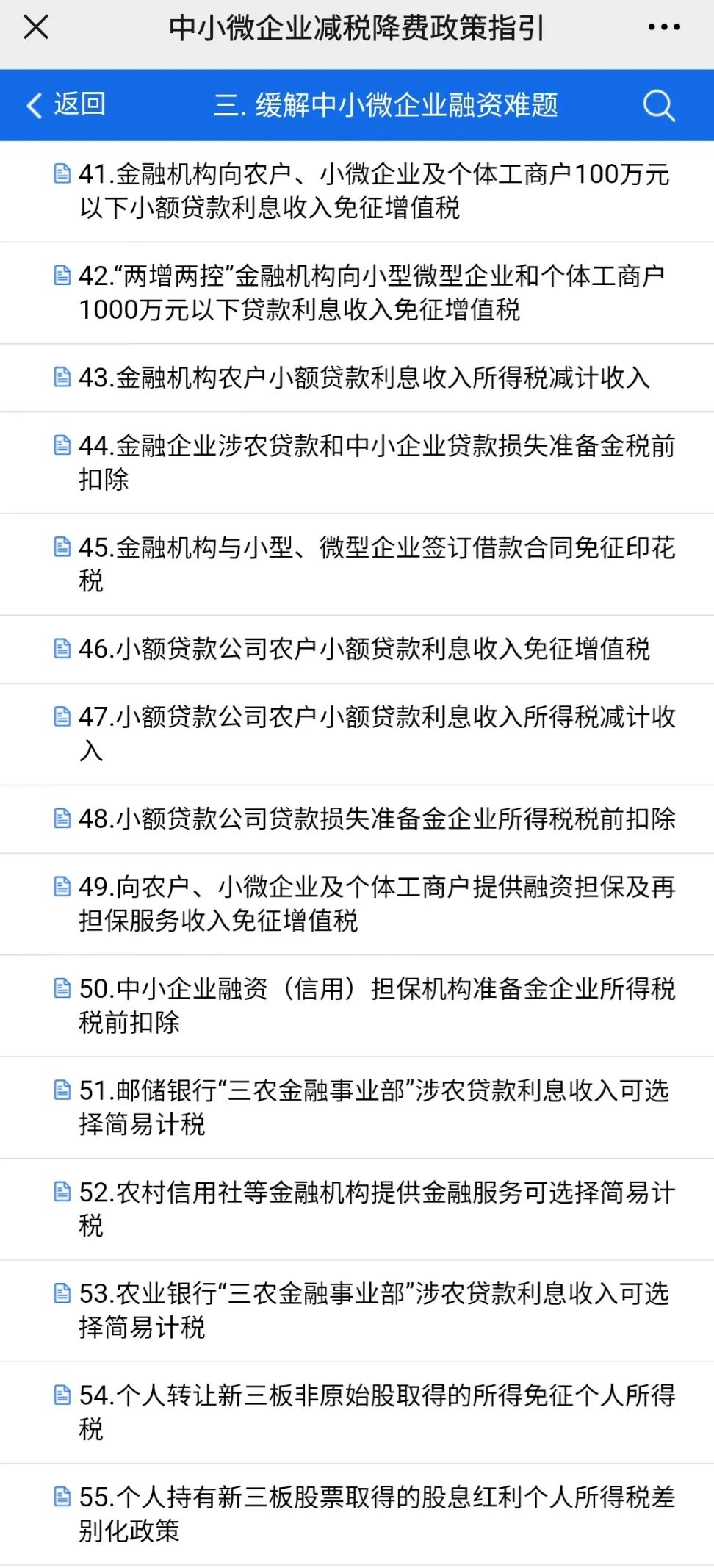Open item 48 小额贷款公司贷款损失准备金
Image resolution: width=714 pixels, height=1568 pixels.
pos(357,819)
